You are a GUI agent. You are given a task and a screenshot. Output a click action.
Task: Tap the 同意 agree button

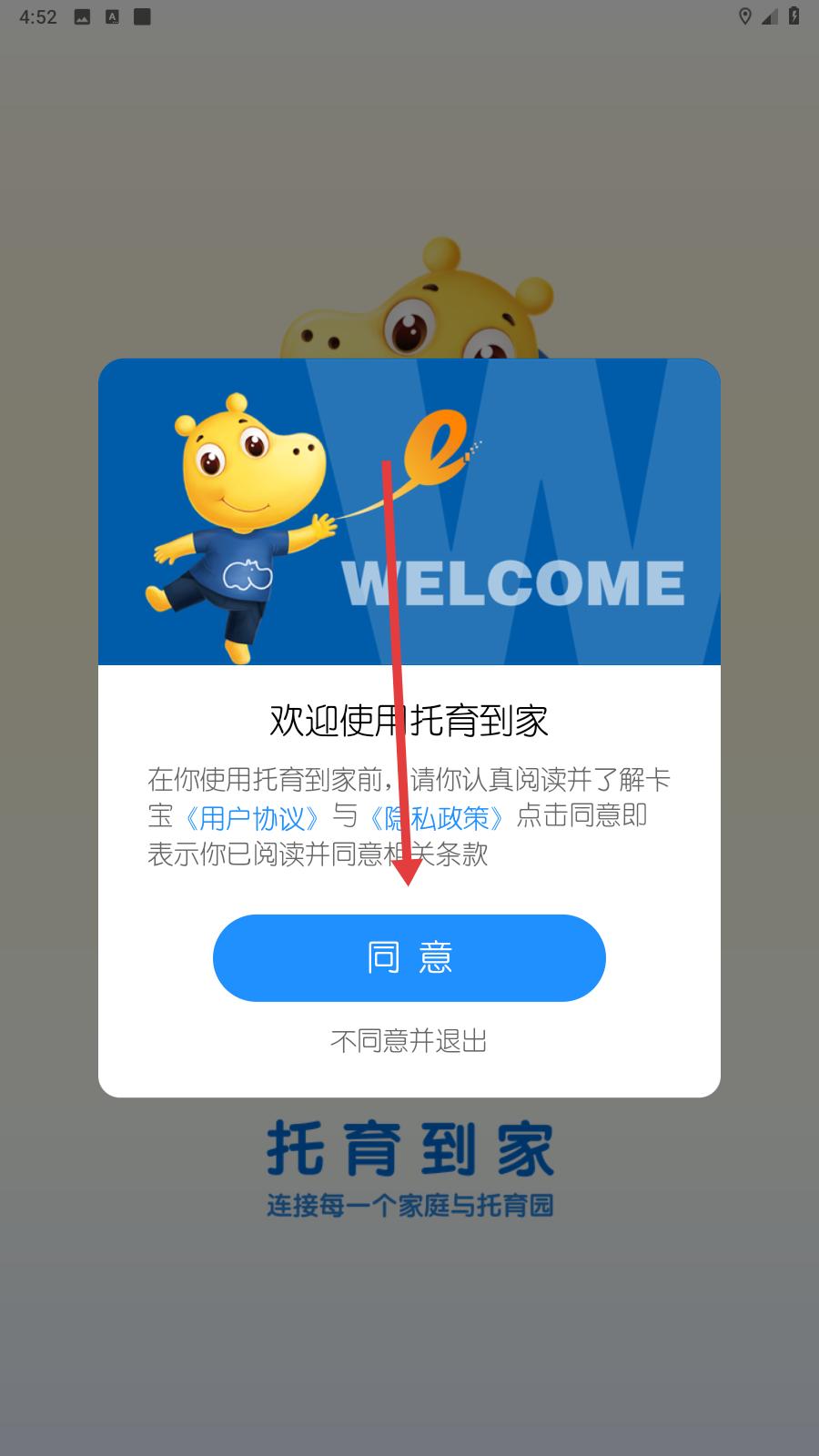coord(409,957)
